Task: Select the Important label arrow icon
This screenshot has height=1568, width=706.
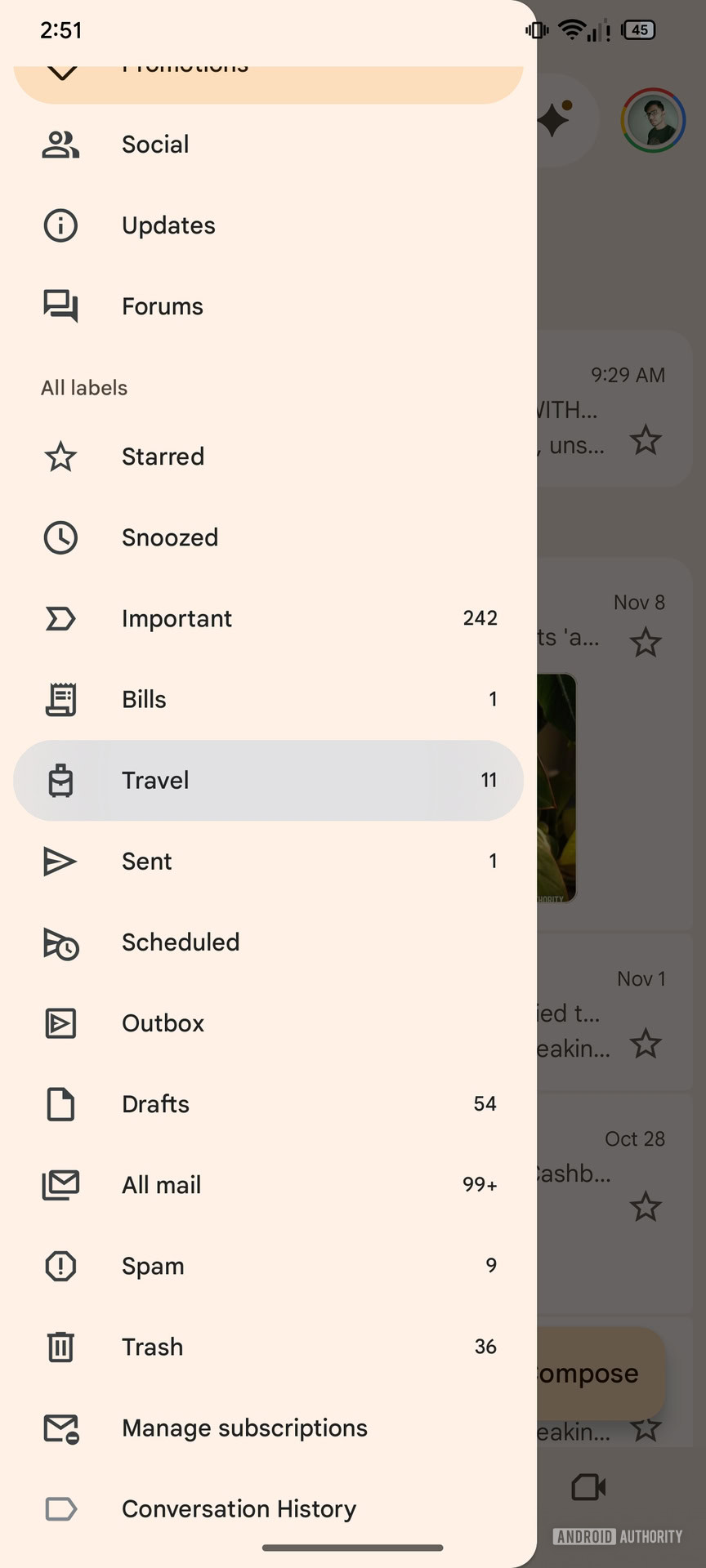Action: (x=60, y=619)
